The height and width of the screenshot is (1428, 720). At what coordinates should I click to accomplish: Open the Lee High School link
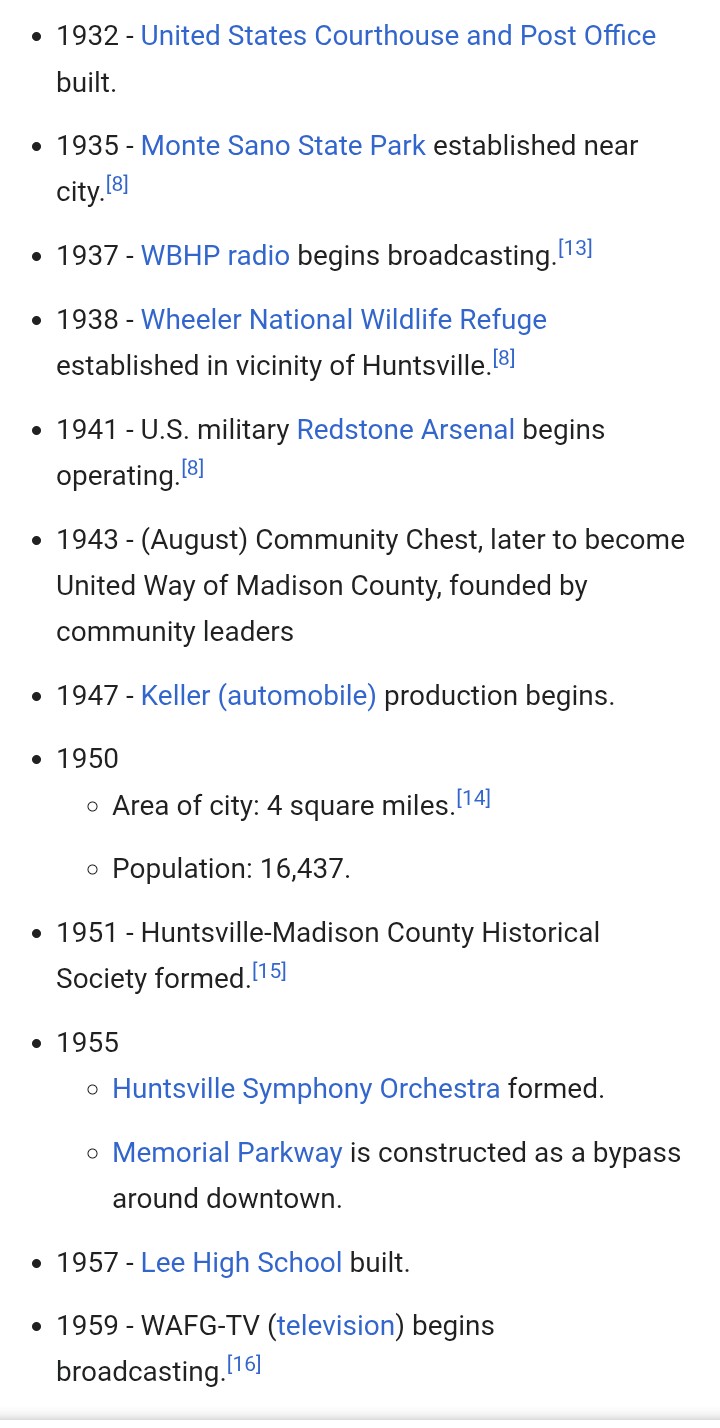(x=241, y=1263)
